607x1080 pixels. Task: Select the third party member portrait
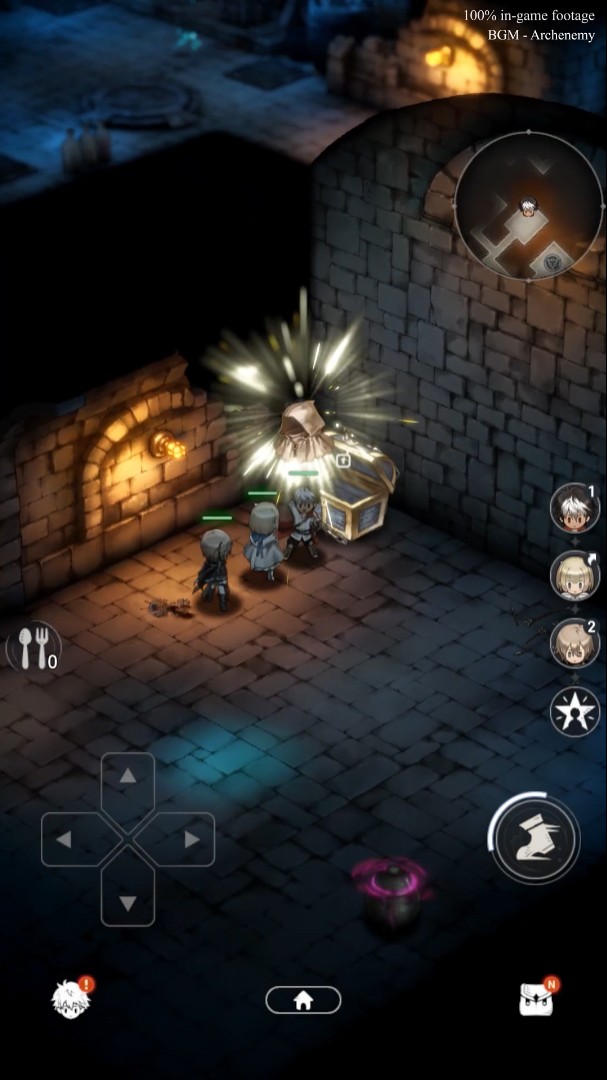click(x=574, y=642)
